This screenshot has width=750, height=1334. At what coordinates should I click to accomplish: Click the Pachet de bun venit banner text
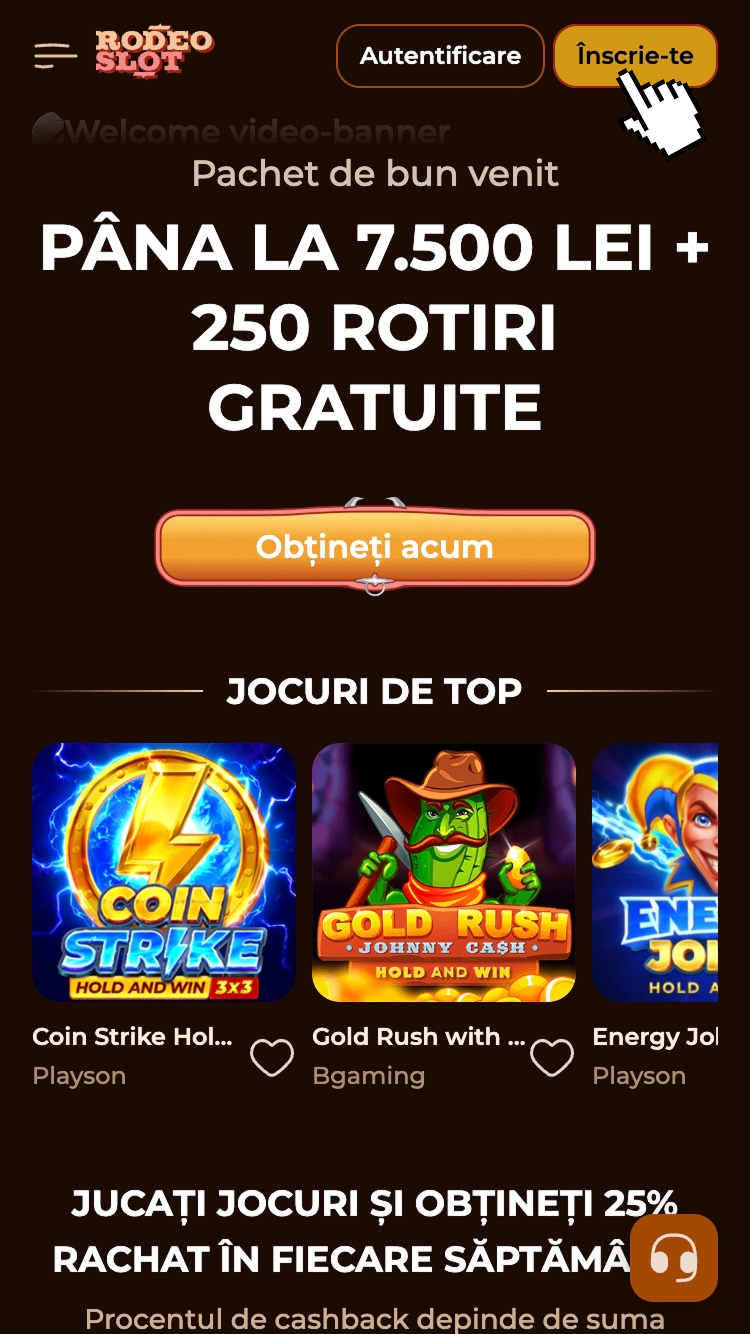[375, 173]
